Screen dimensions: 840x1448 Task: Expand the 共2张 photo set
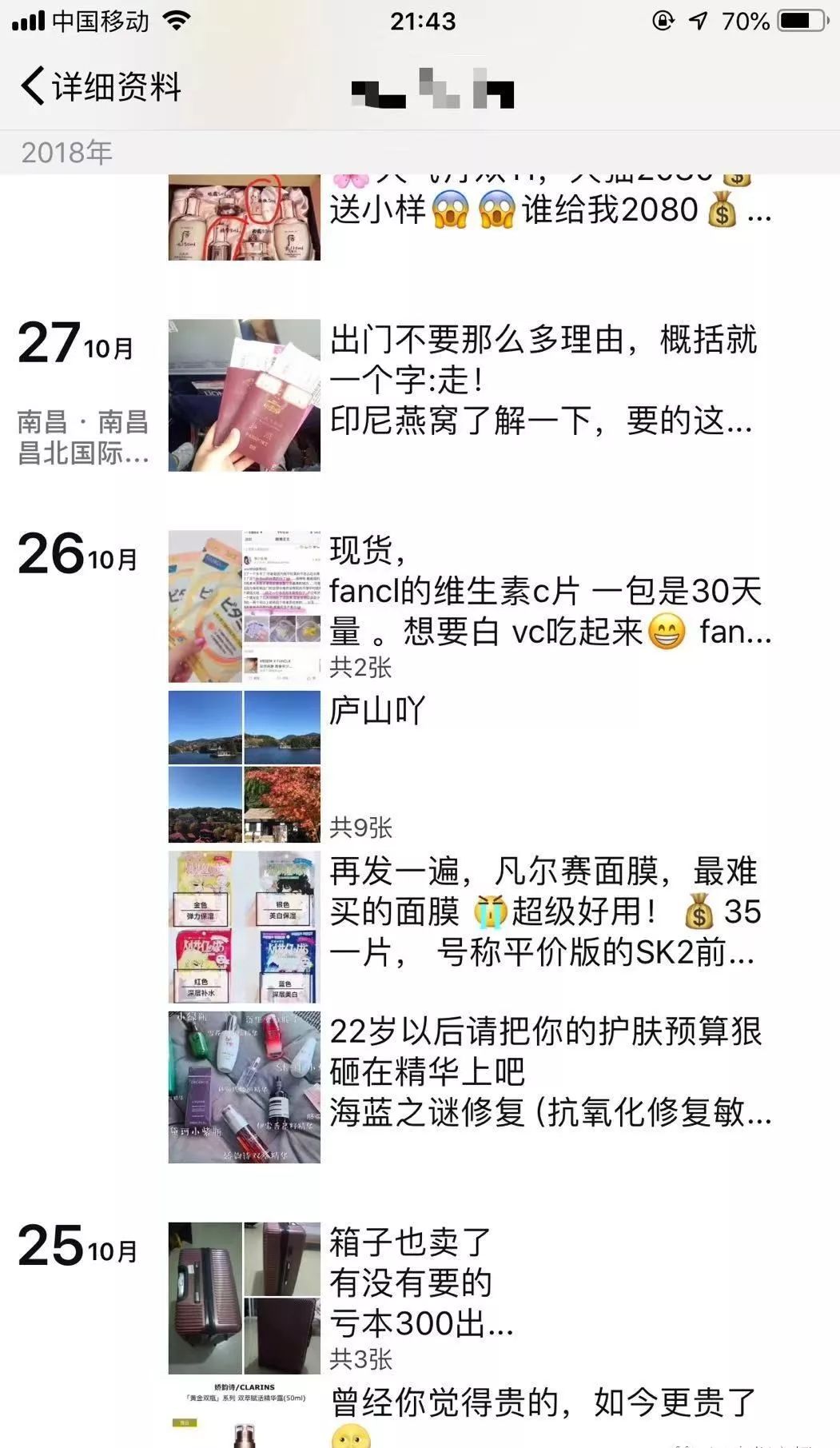point(361,668)
